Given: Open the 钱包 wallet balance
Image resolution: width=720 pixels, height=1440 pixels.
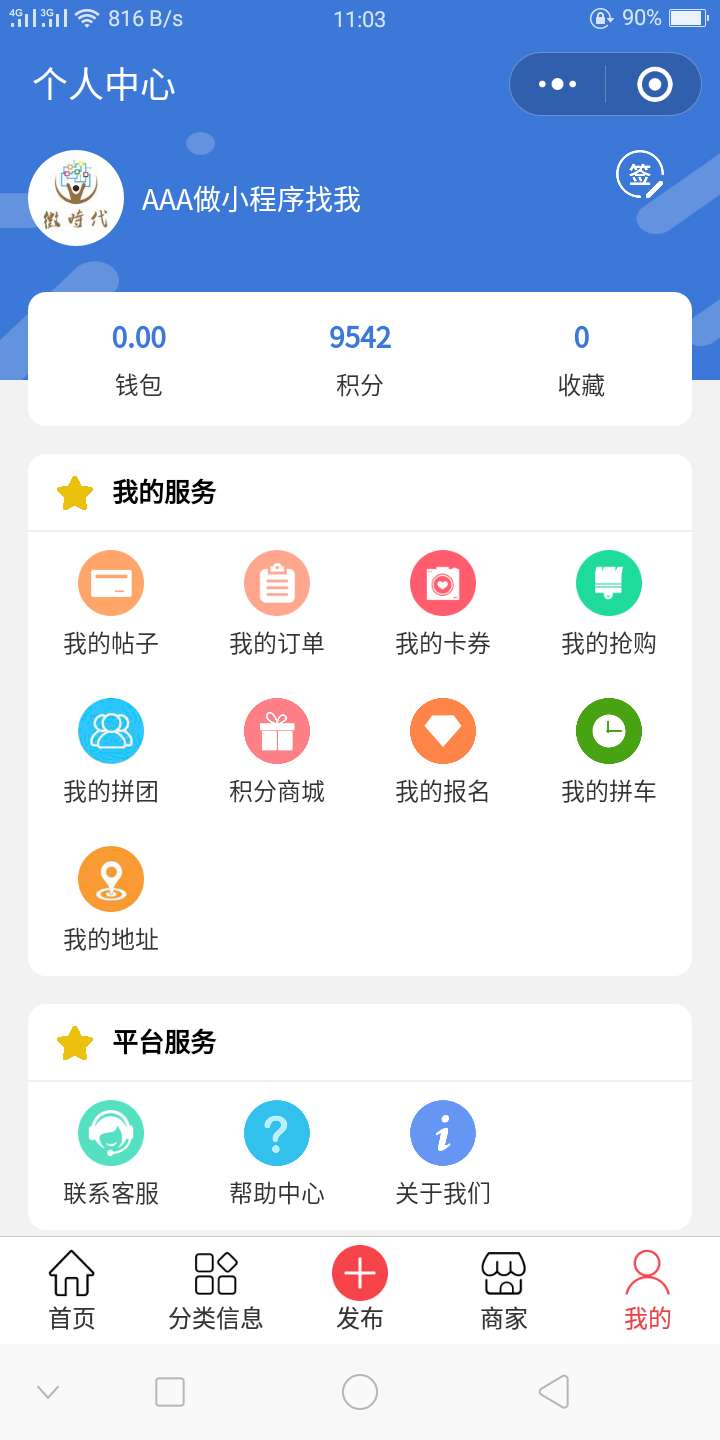Looking at the screenshot, I should pos(139,360).
